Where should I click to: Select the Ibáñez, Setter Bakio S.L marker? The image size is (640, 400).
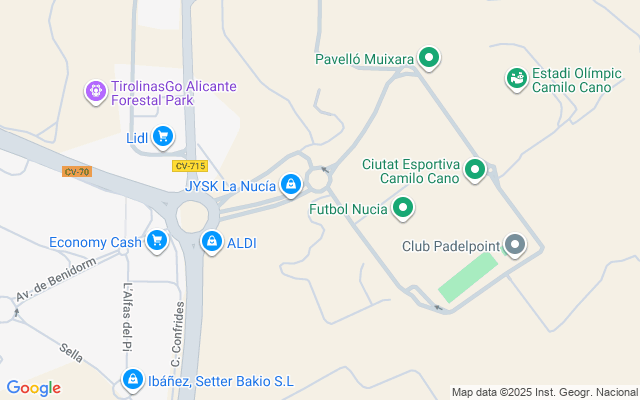point(133,380)
